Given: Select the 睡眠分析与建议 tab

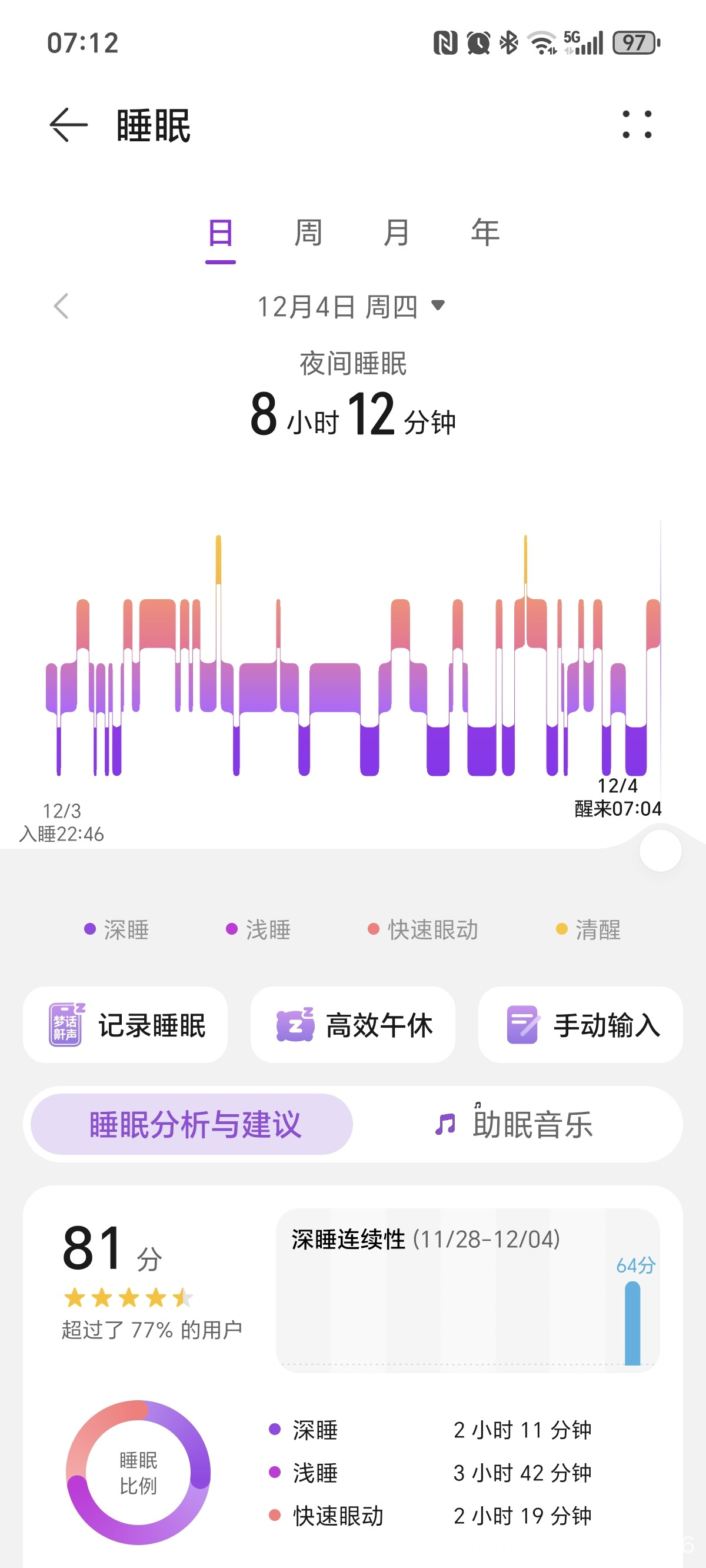Looking at the screenshot, I should click(x=192, y=1124).
